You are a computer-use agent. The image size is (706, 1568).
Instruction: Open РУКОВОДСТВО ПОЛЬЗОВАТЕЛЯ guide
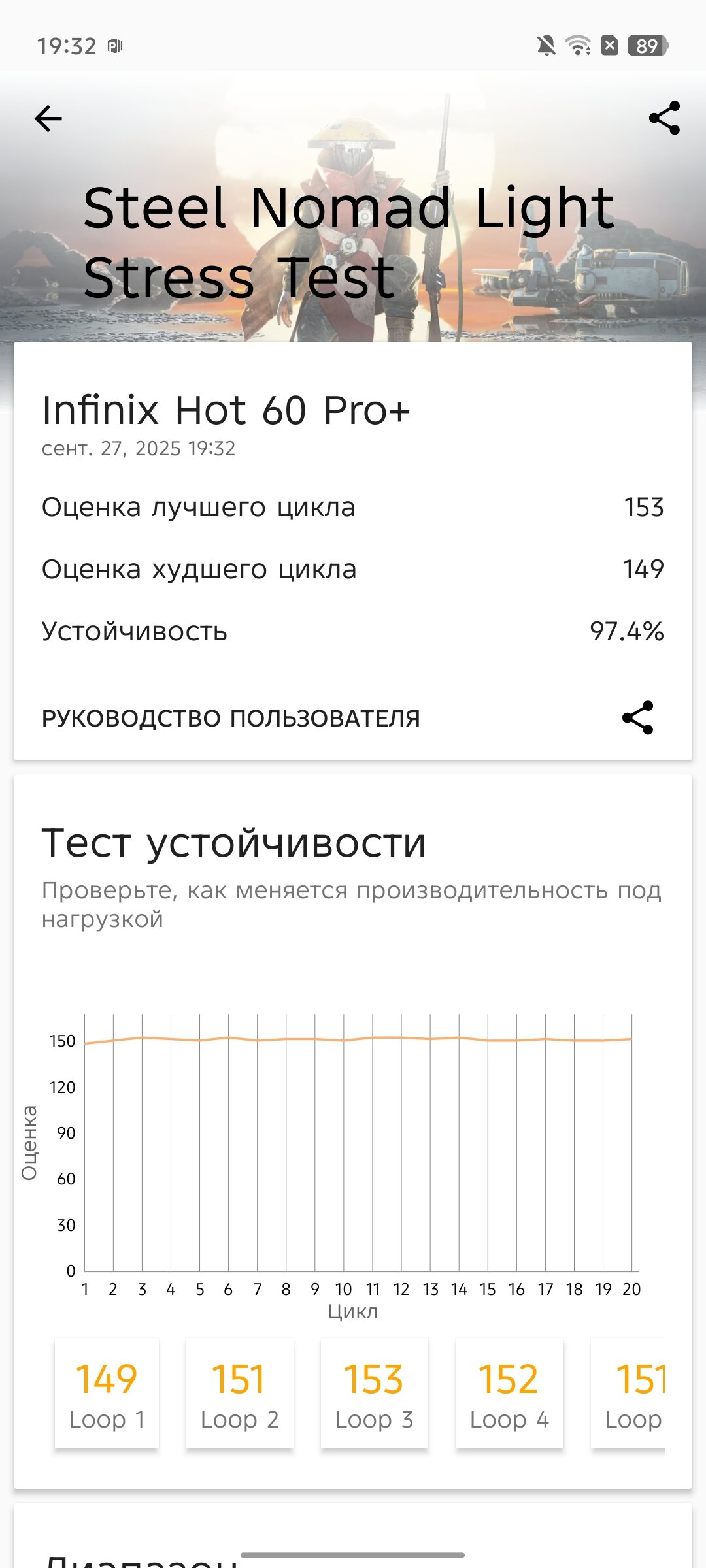point(231,718)
